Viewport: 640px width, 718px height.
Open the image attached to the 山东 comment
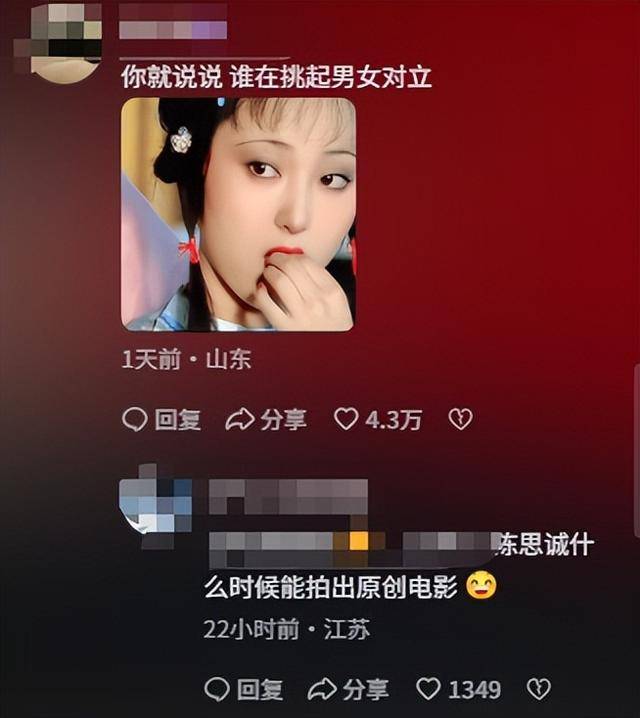click(x=238, y=214)
